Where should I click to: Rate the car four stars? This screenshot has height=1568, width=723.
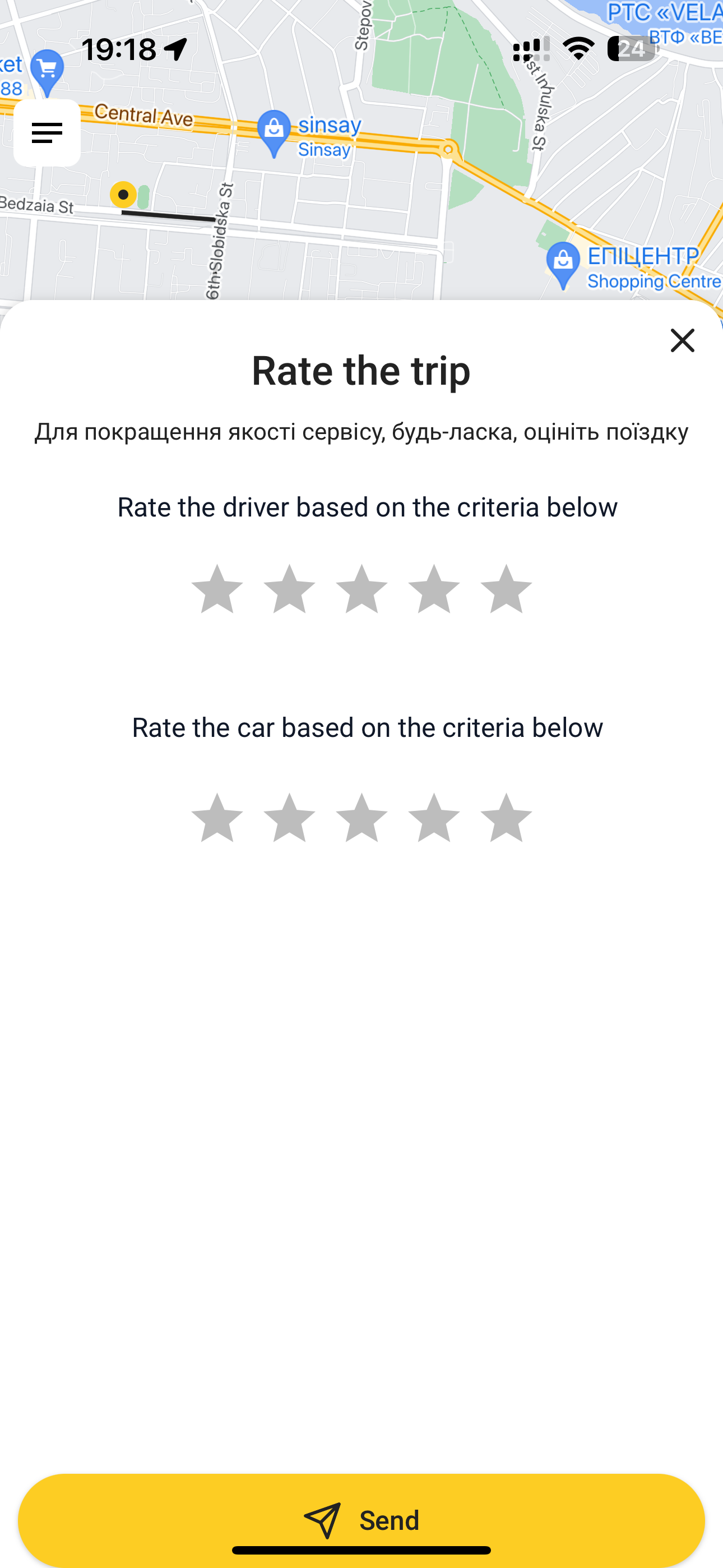pyautogui.click(x=434, y=818)
